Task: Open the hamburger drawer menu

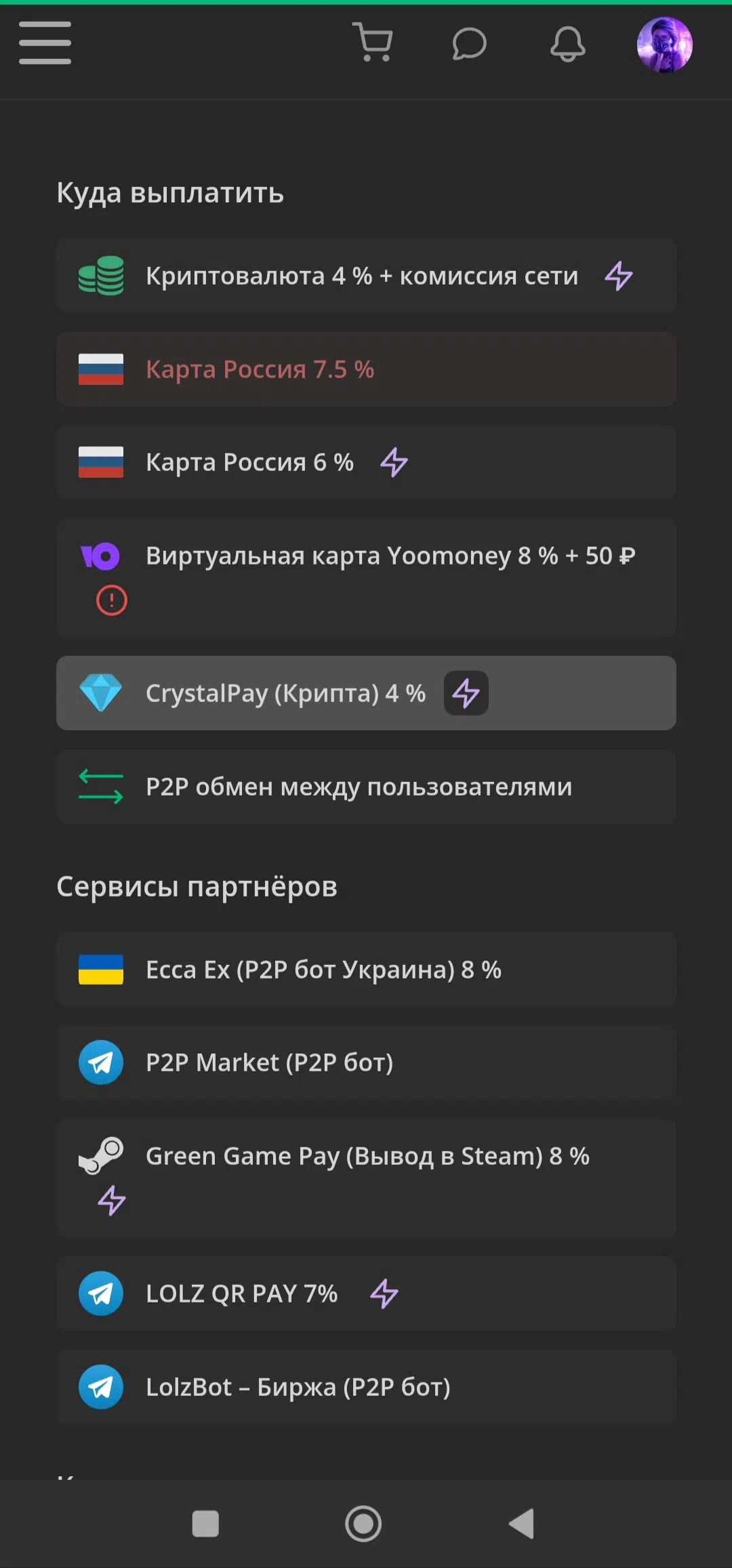Action: tap(45, 43)
